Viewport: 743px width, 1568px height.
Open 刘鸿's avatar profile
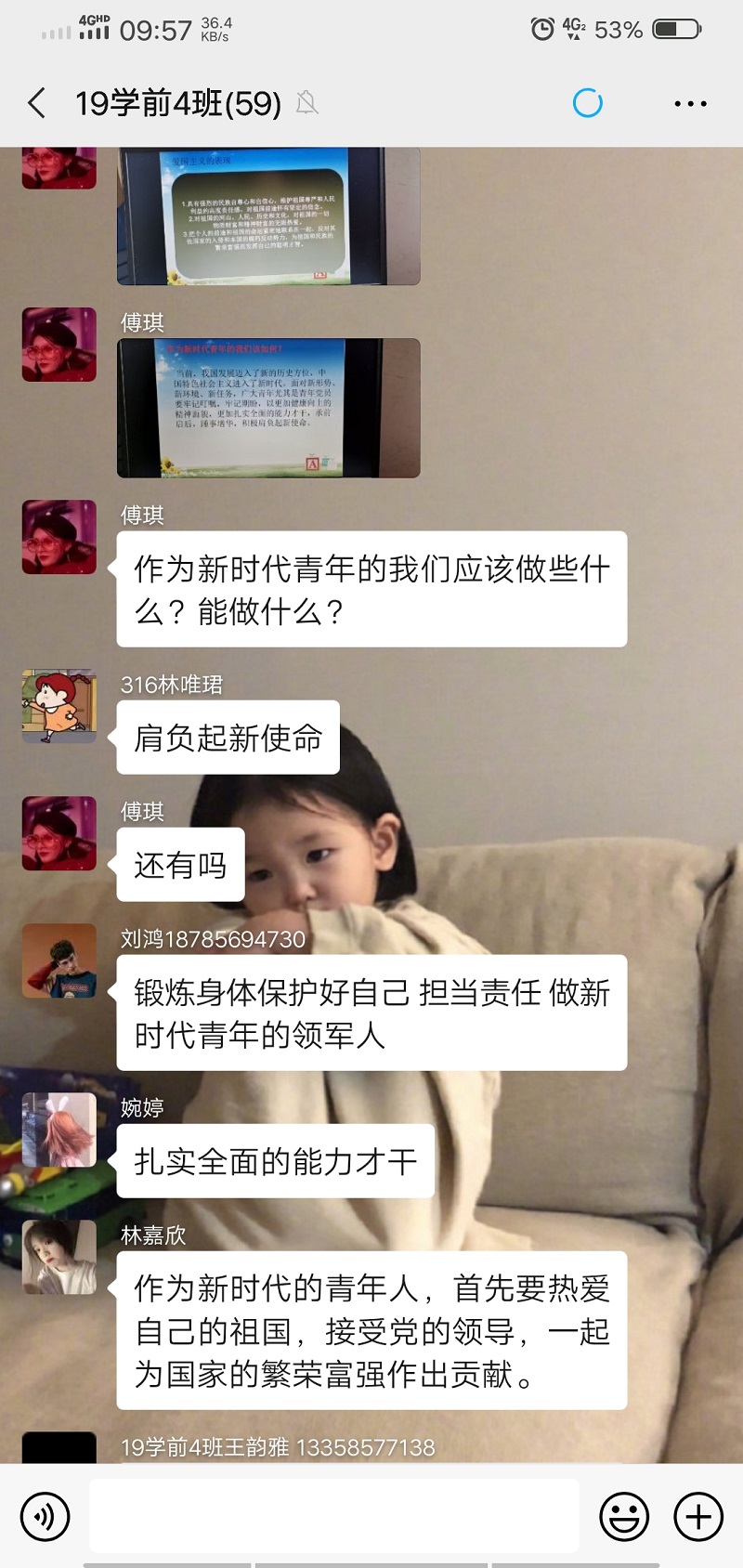pos(59,960)
